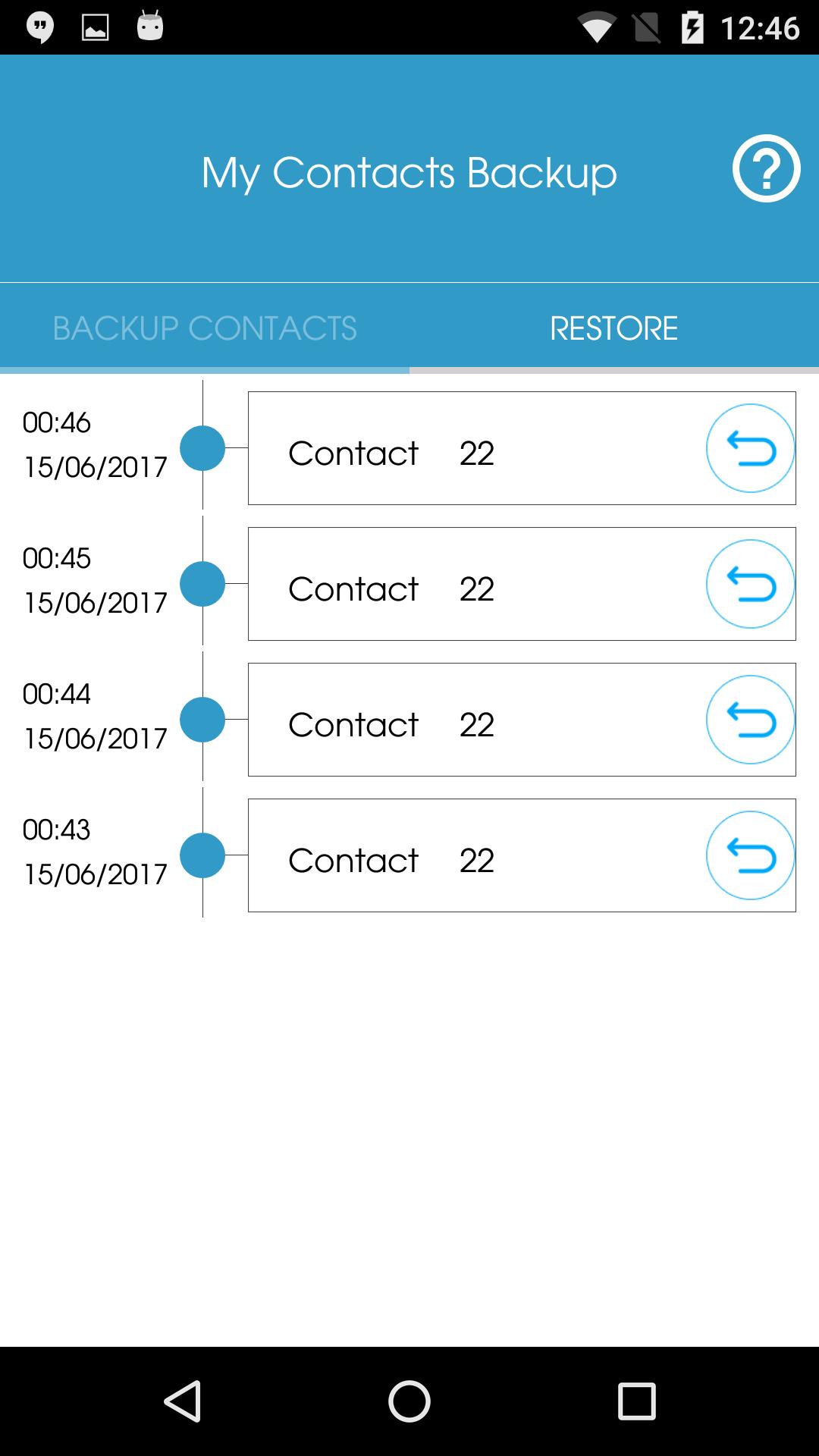The image size is (819, 1456).
Task: Select the Restore tab
Action: [x=613, y=328]
